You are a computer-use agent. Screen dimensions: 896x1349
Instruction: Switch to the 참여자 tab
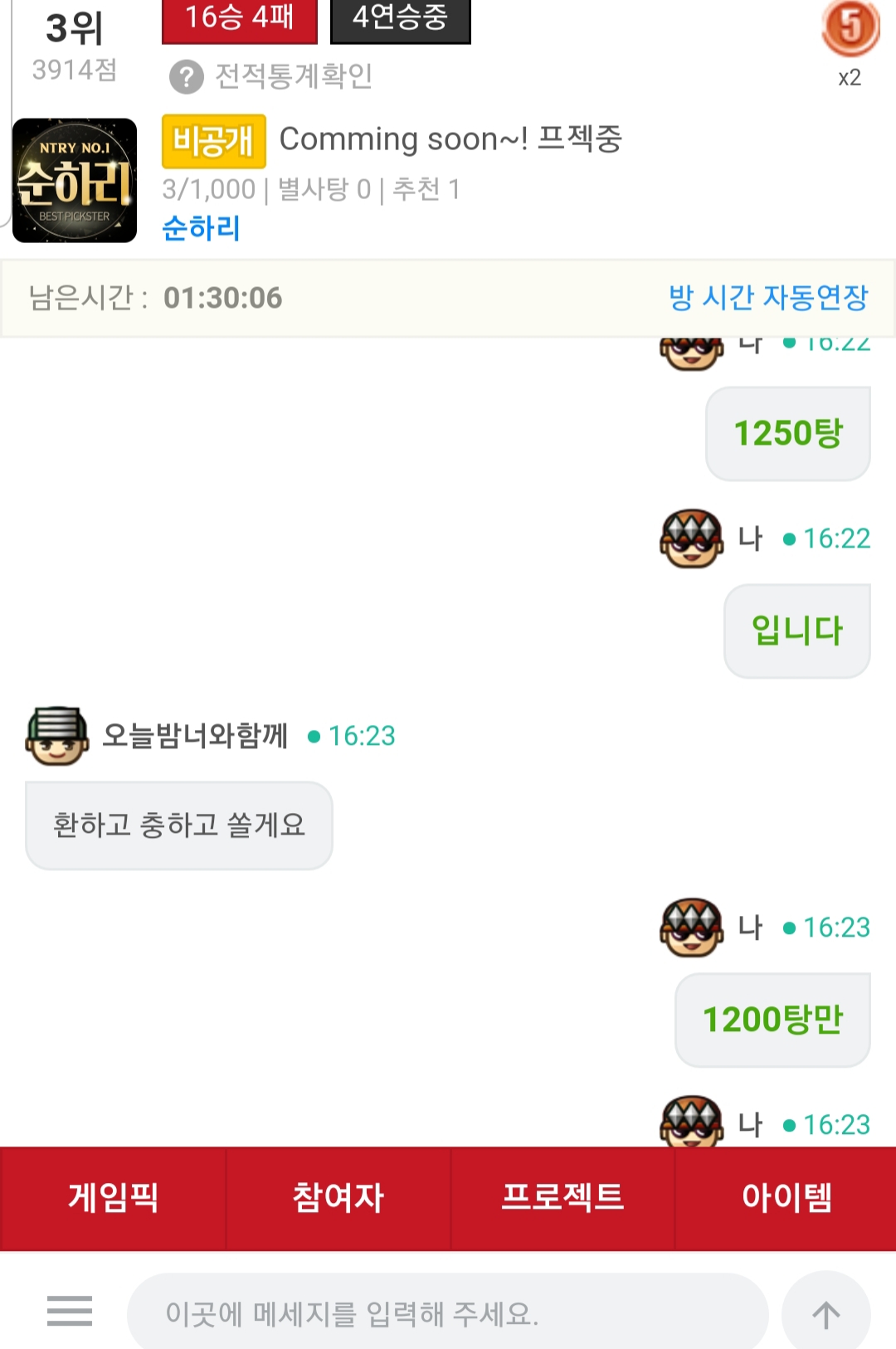pos(338,1197)
